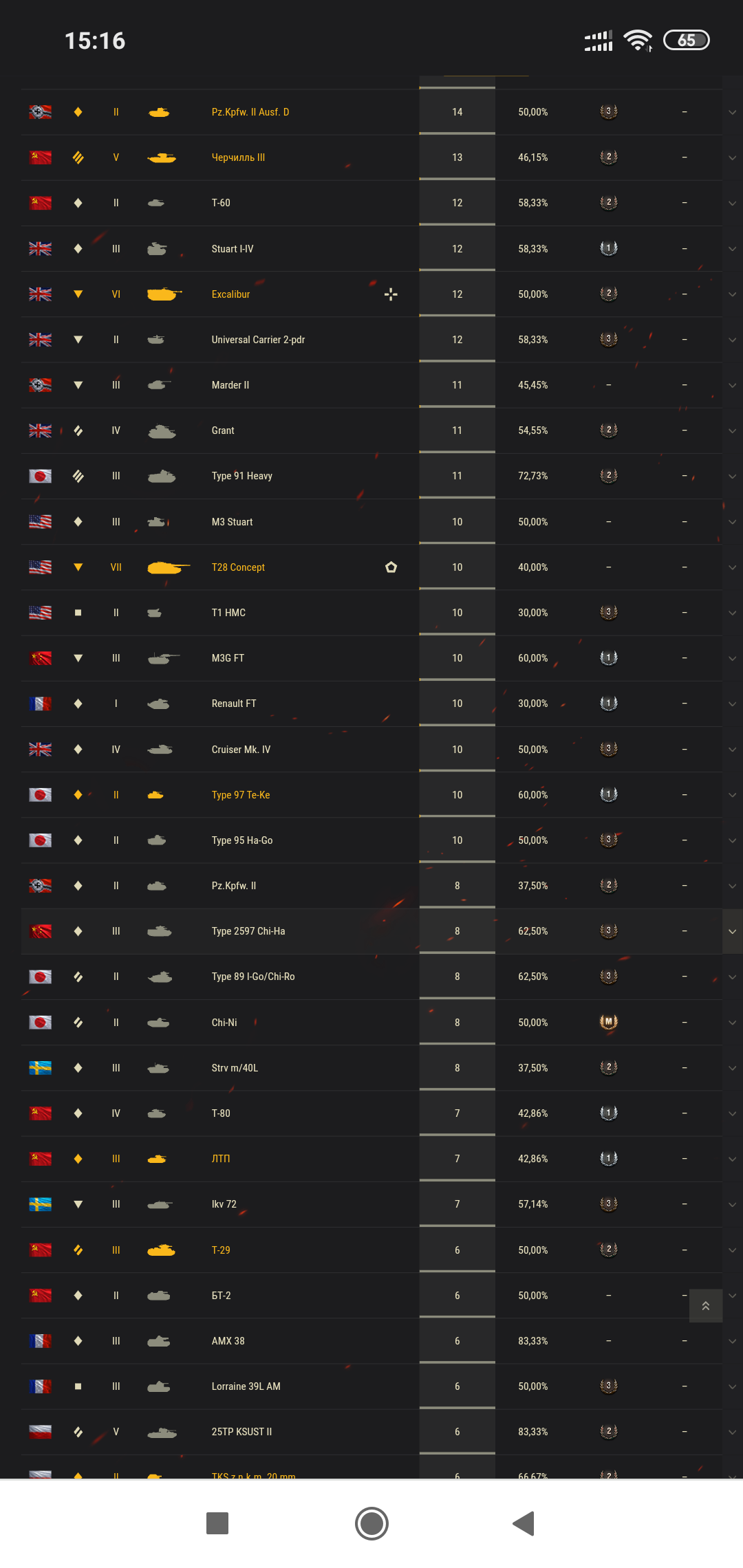Expand details for Marder II
743x1568 pixels.
(x=732, y=385)
